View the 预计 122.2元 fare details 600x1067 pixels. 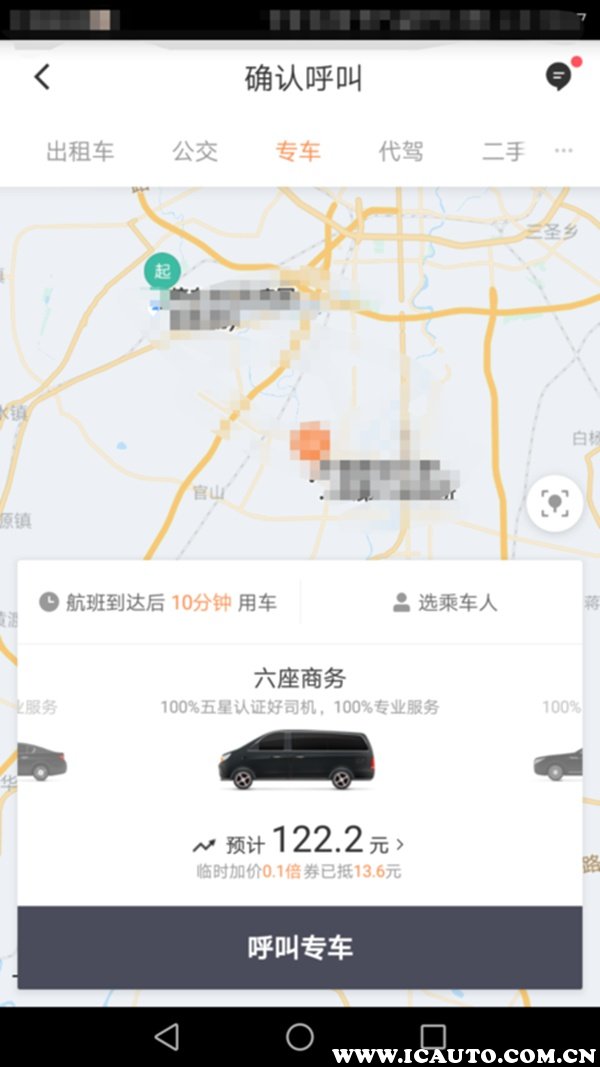(x=300, y=841)
